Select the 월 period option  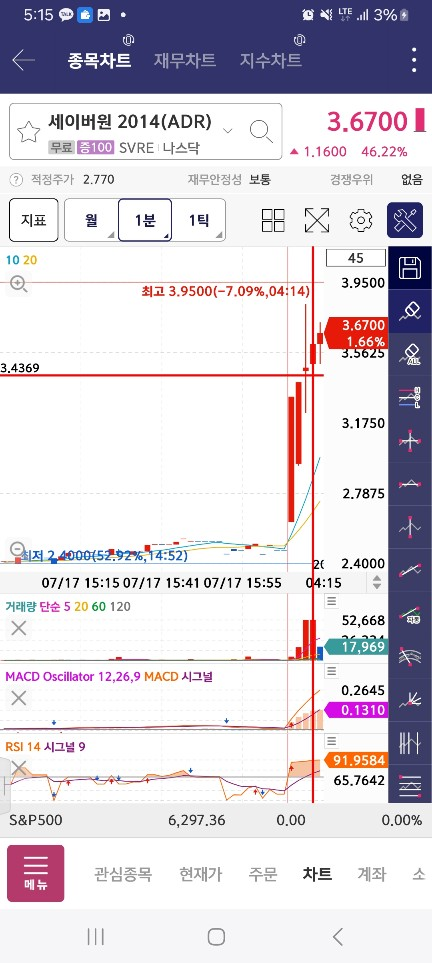click(92, 220)
